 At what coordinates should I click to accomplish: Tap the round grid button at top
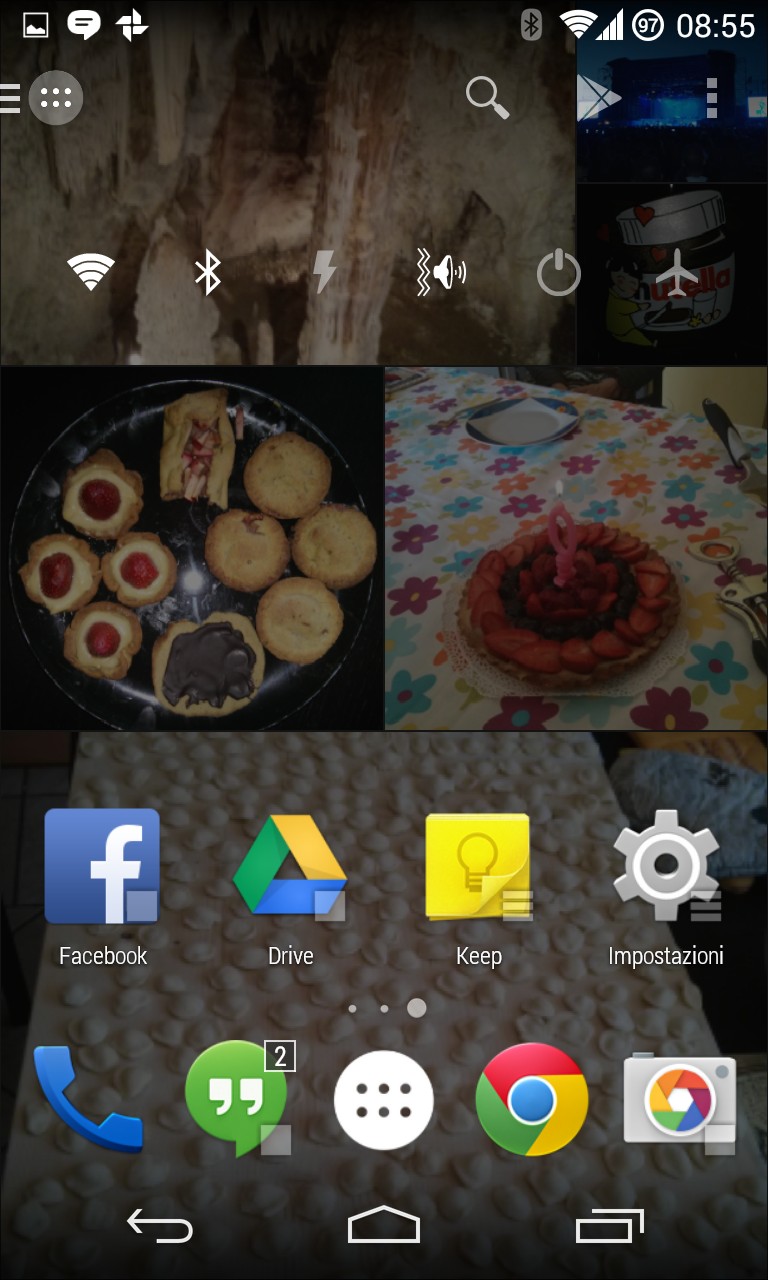click(56, 98)
